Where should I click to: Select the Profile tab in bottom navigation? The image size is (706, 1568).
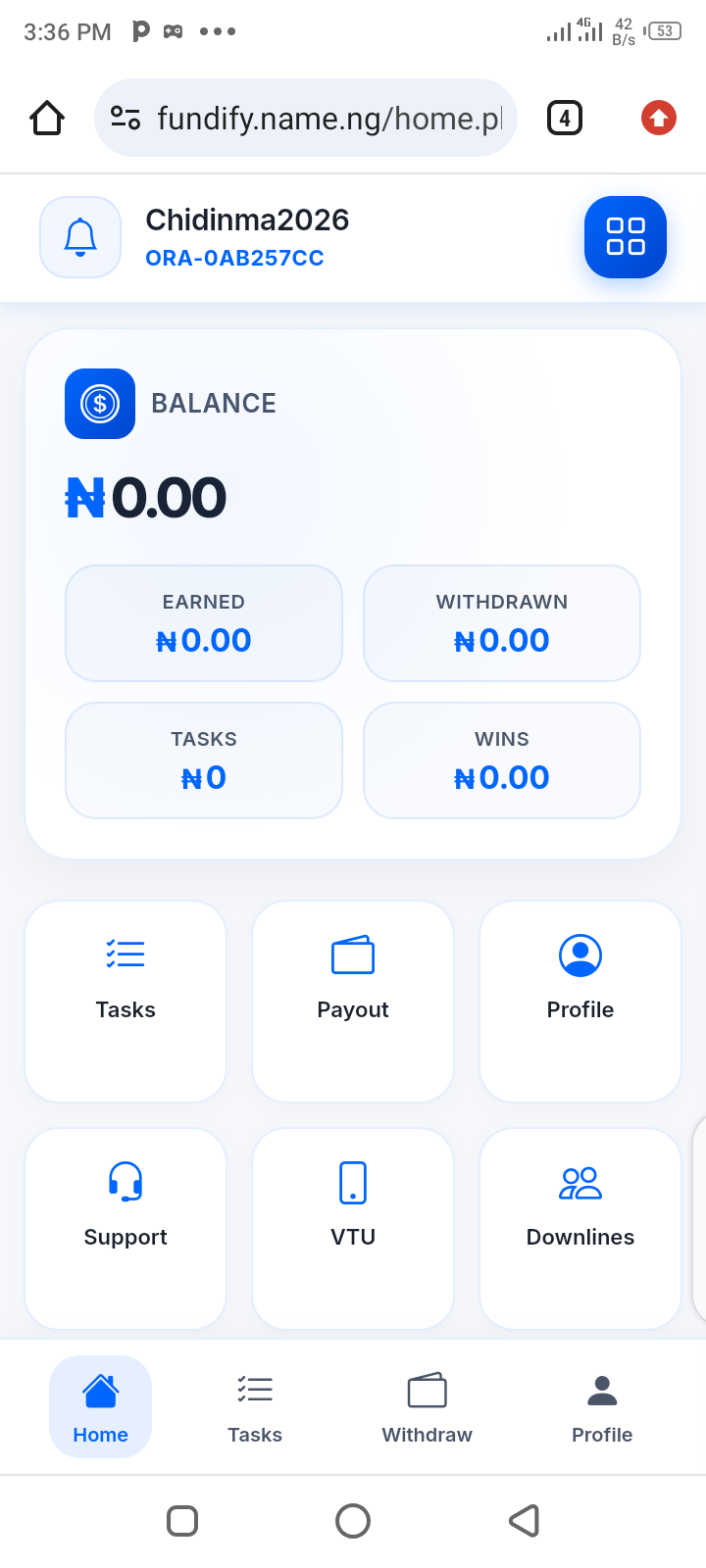pyautogui.click(x=602, y=1407)
